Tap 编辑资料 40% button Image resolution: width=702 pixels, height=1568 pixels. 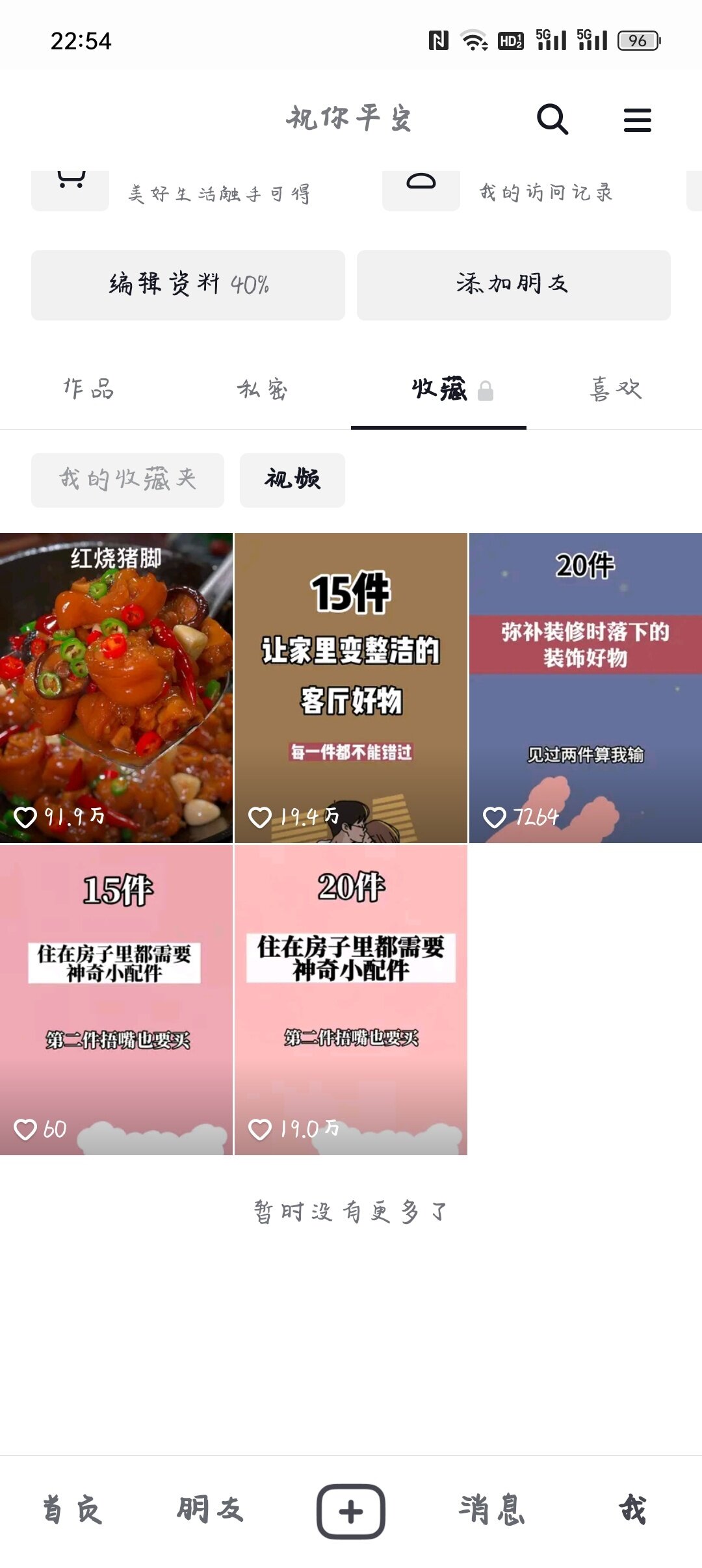[x=188, y=285]
